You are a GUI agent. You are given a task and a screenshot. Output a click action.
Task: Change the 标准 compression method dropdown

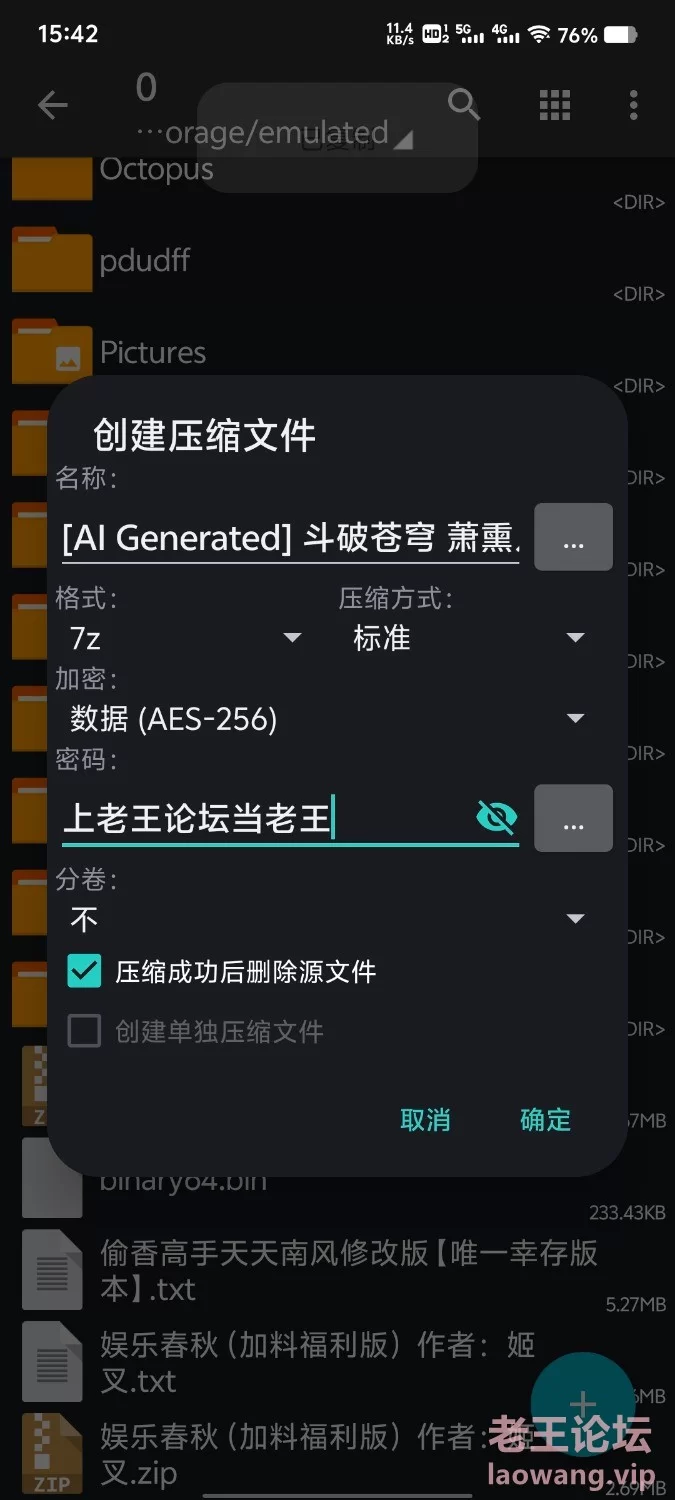click(468, 638)
